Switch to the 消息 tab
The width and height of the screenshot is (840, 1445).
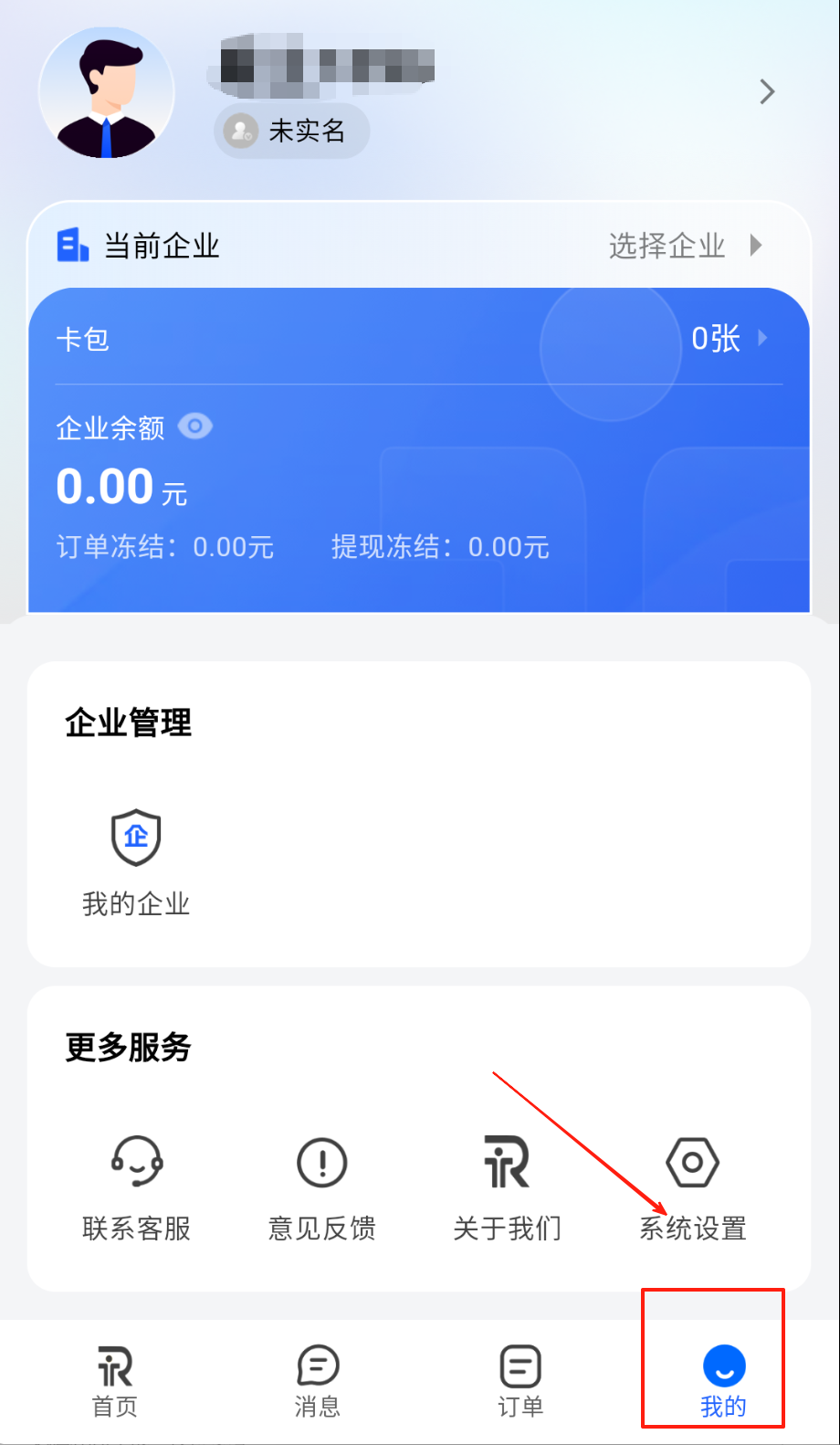click(318, 1381)
